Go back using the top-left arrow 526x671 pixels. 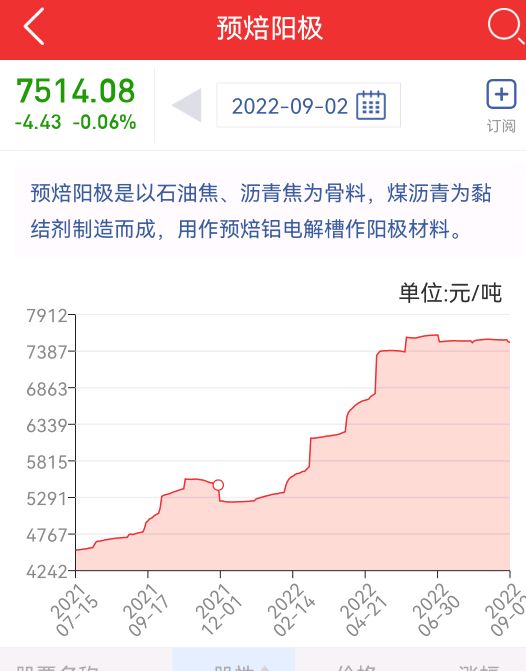click(x=34, y=27)
